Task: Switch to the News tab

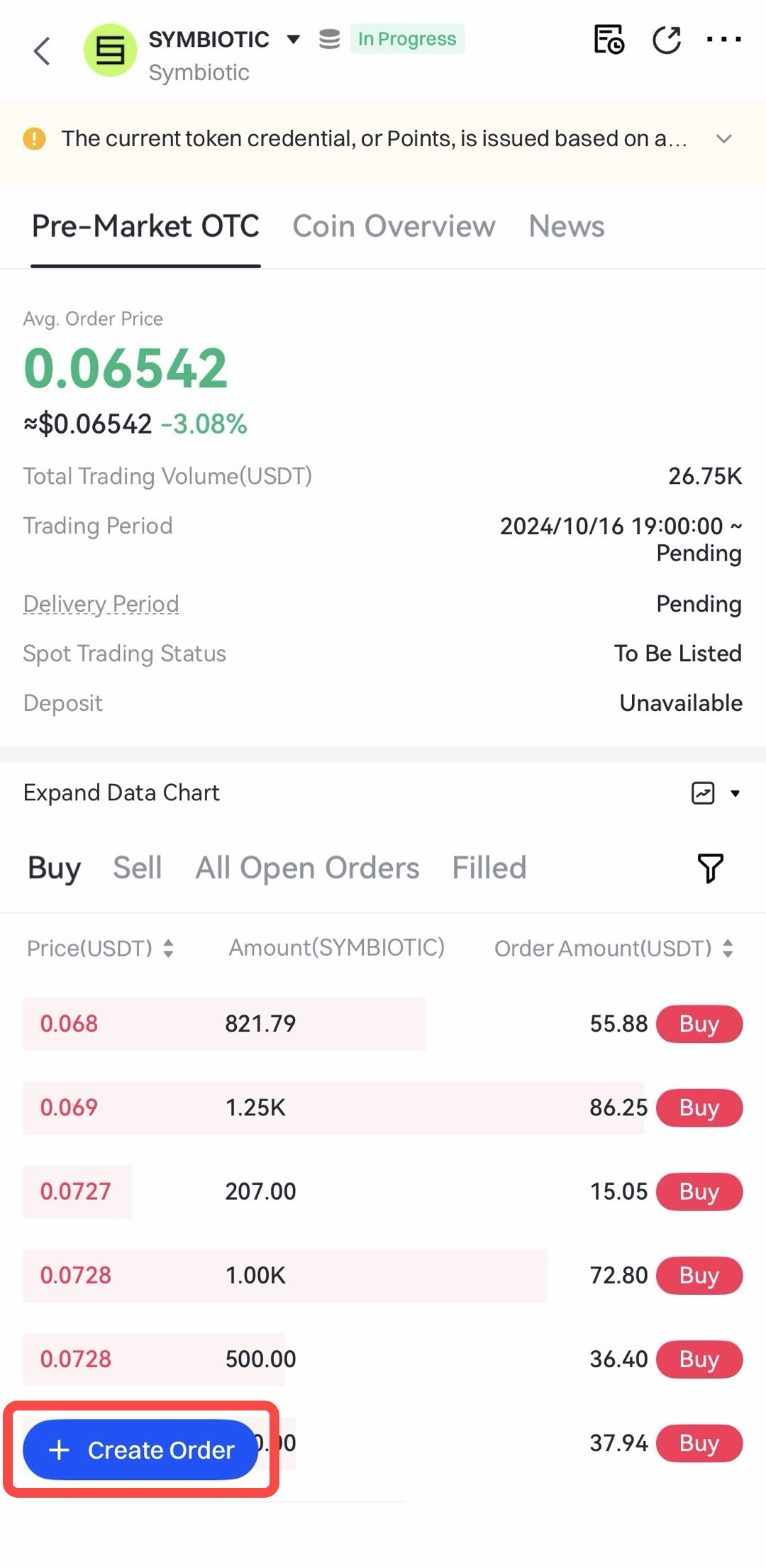Action: click(566, 226)
